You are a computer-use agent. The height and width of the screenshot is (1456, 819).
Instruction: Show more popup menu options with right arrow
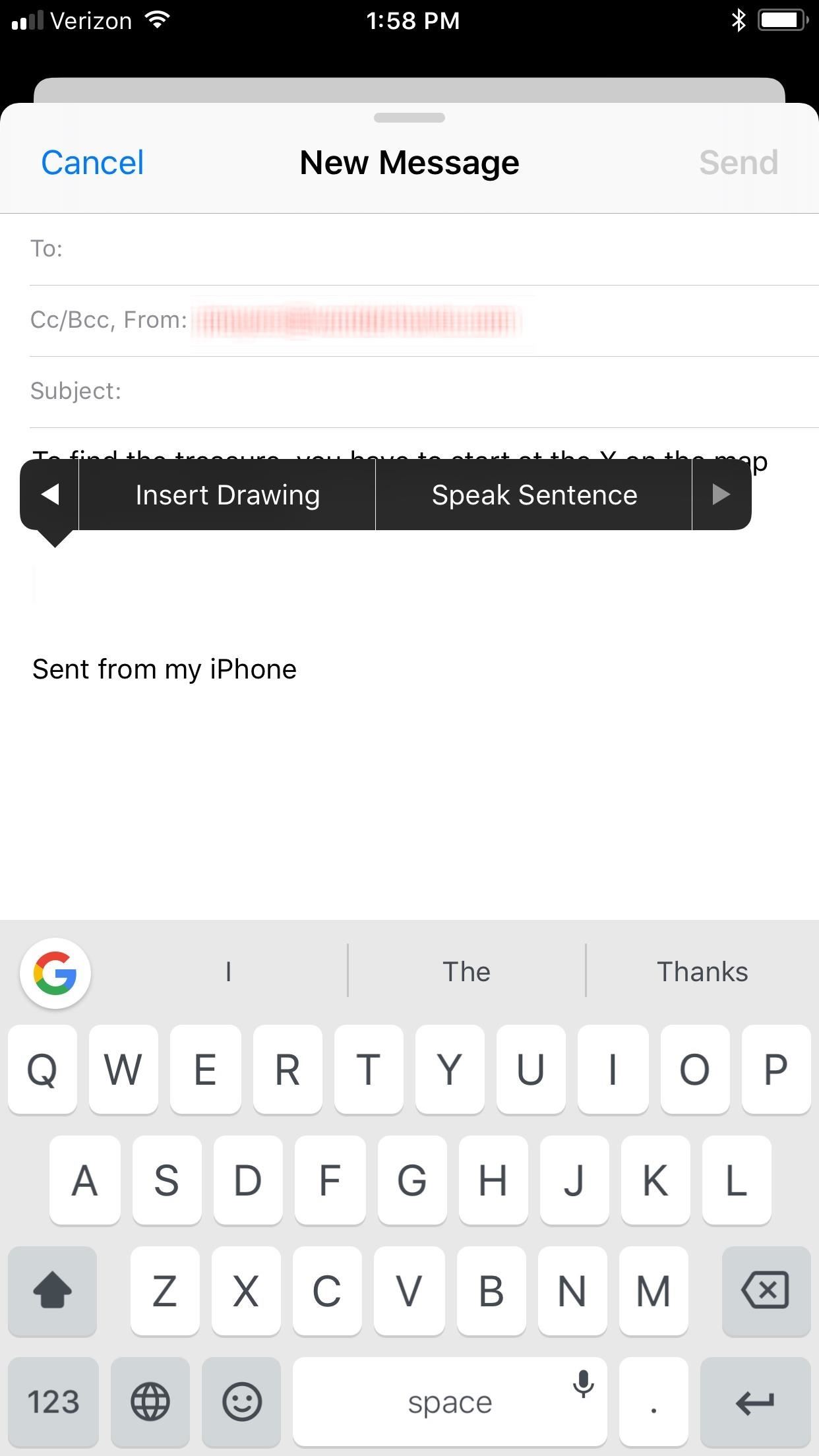tap(721, 495)
